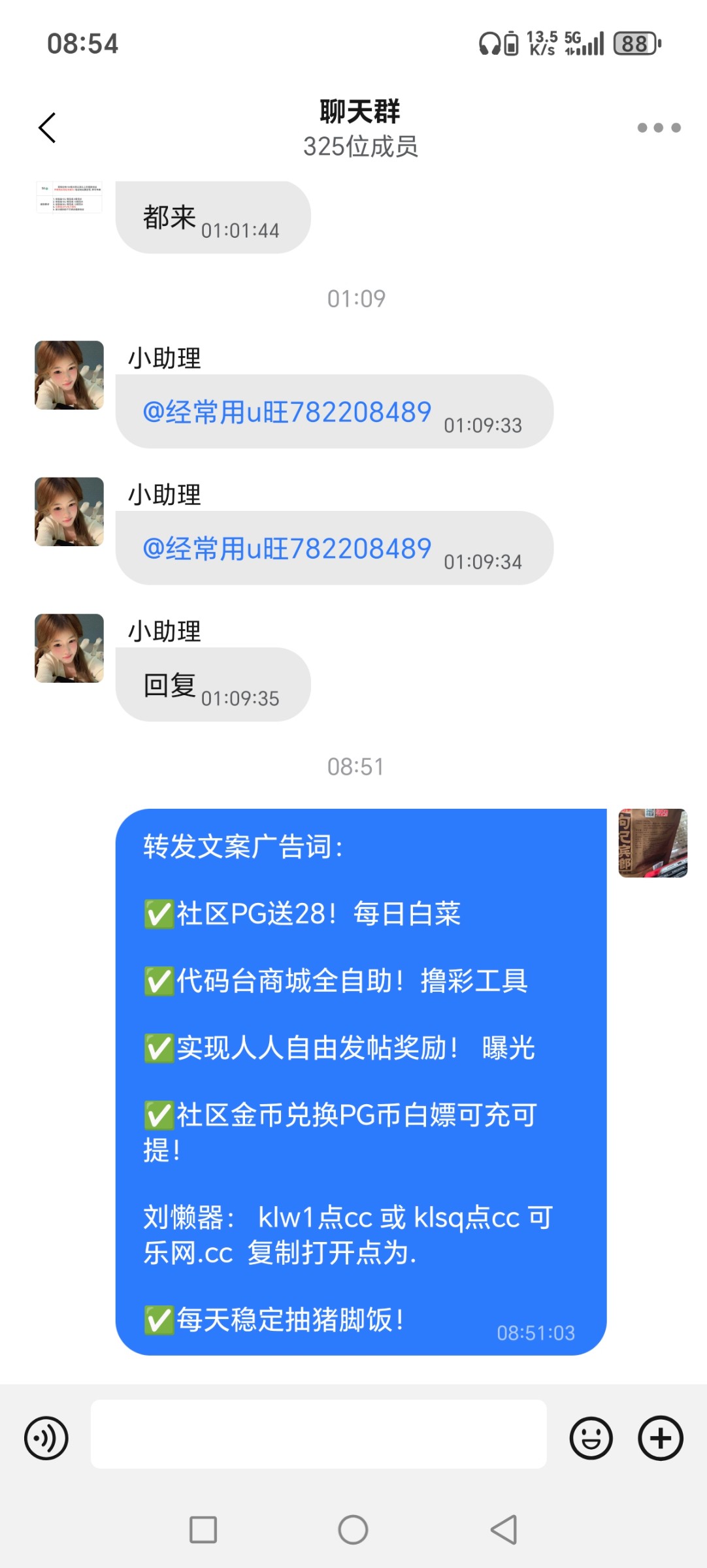Open the thumbnail beside the blue message

[652, 843]
